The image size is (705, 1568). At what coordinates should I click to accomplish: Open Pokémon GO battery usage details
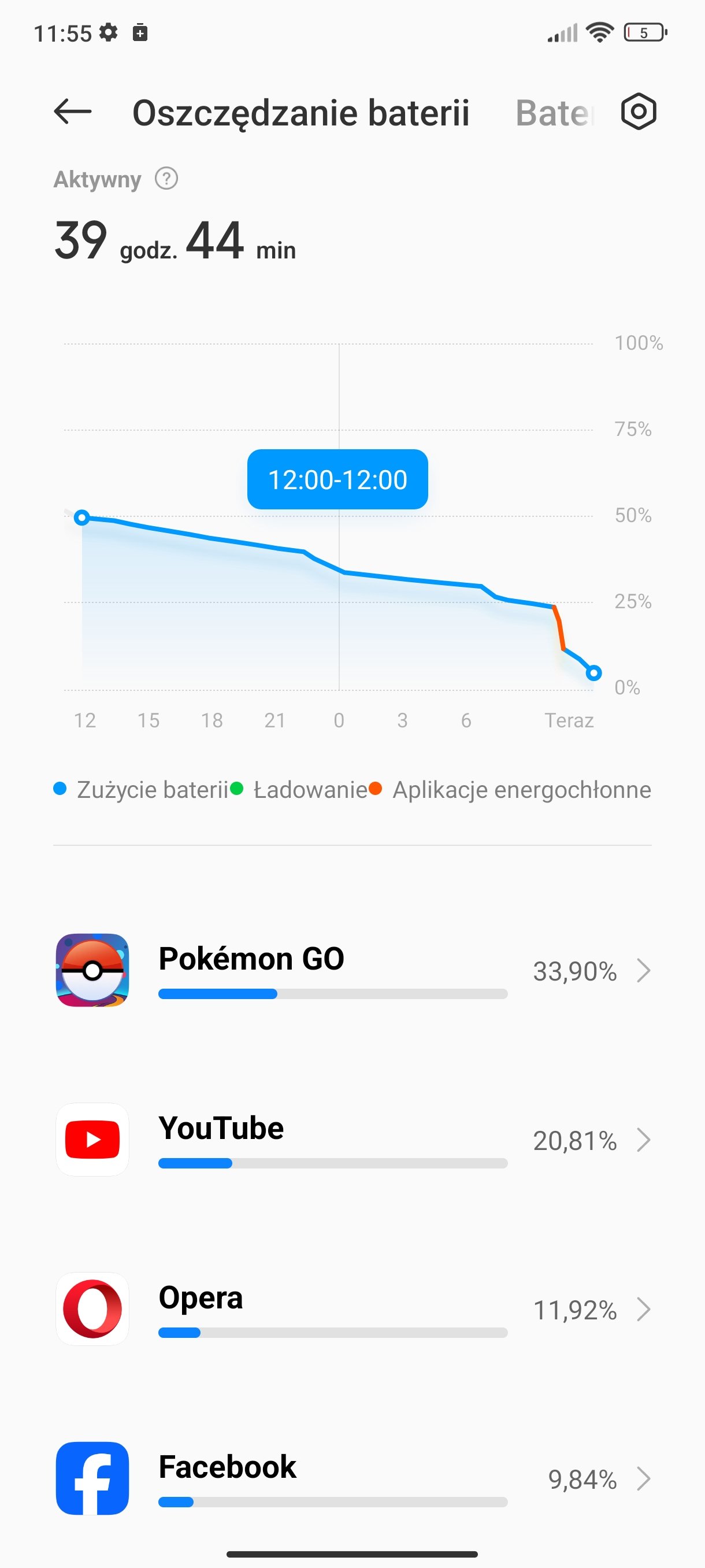coord(353,970)
